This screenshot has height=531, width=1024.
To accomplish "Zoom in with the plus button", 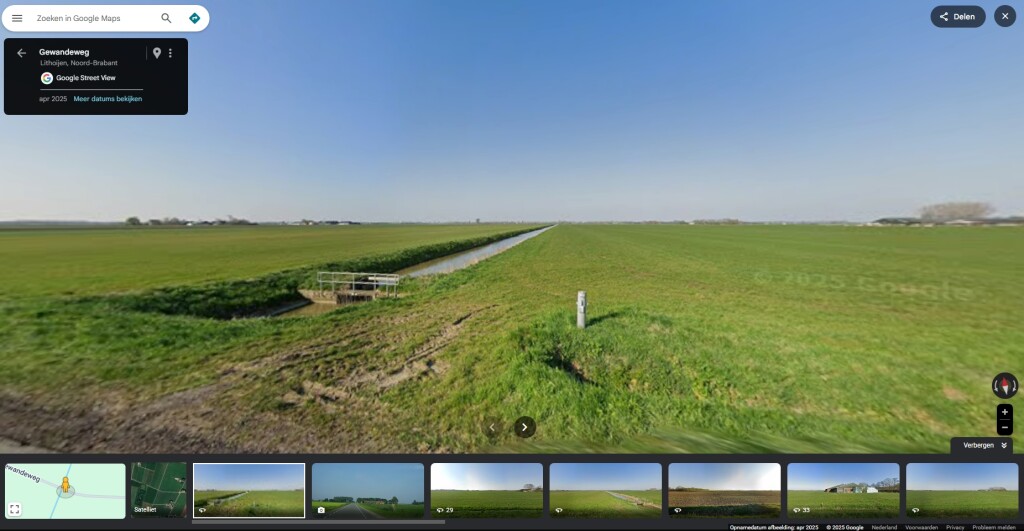I will [1004, 412].
